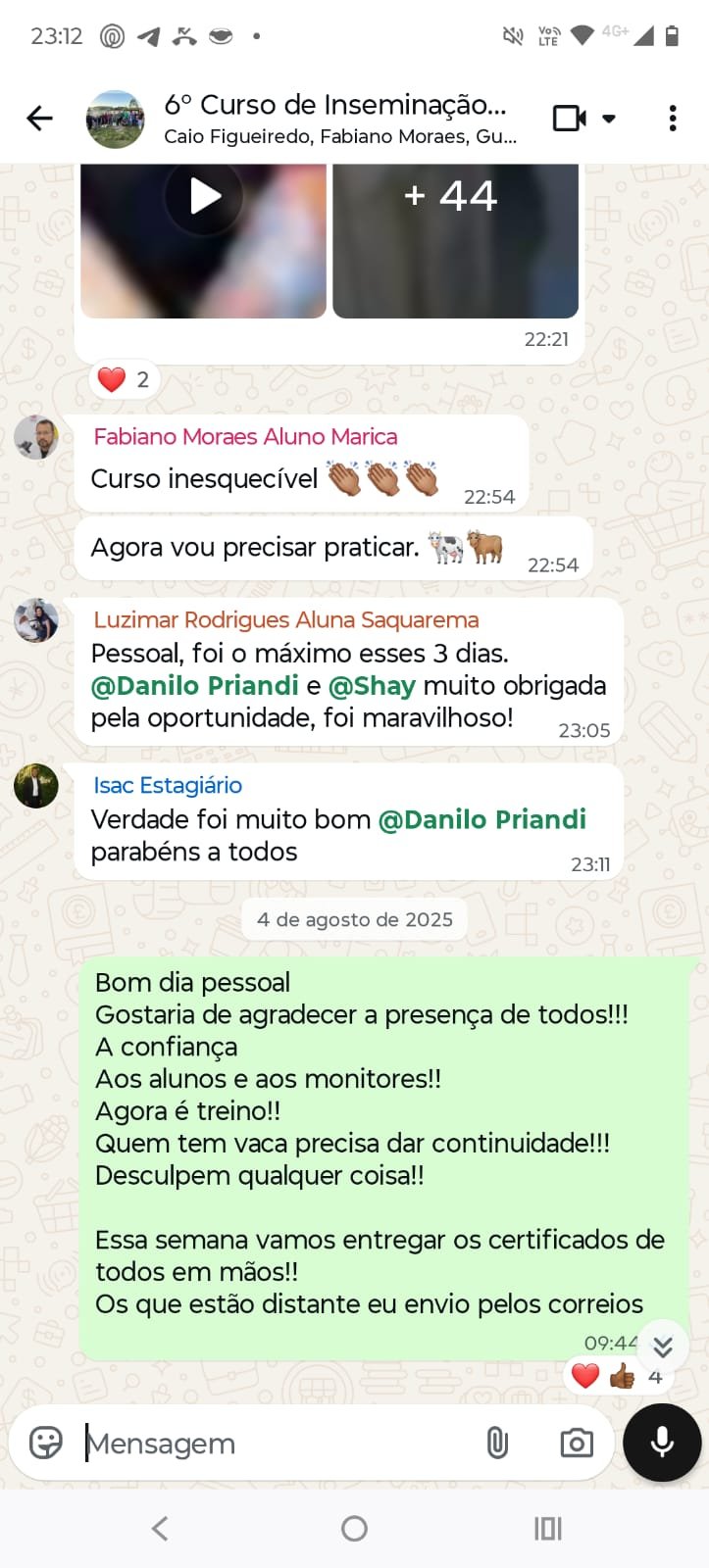Attach a file with the paperclip

click(x=497, y=1443)
